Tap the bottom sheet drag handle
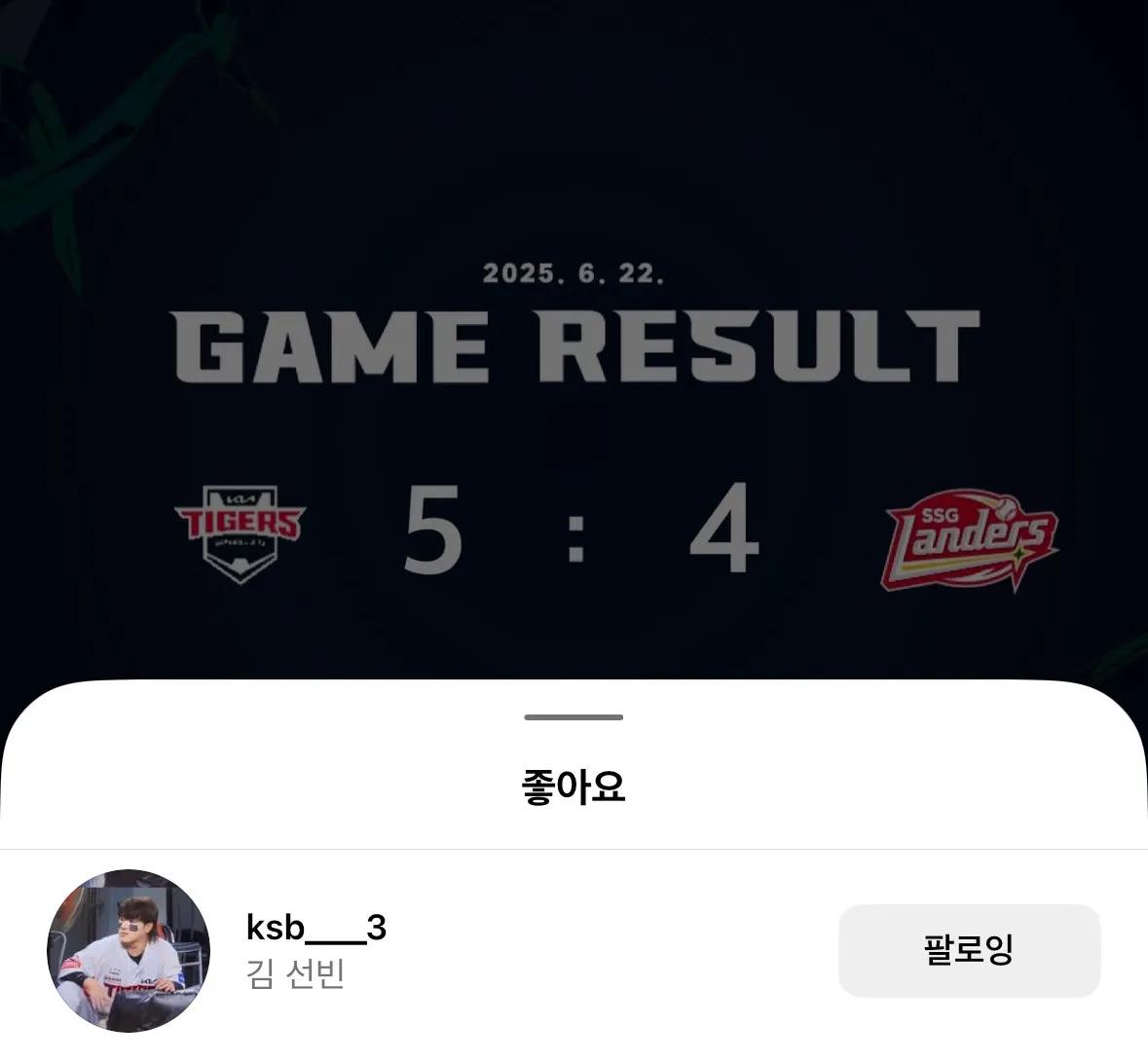This screenshot has width=1148, height=1062. click(574, 717)
